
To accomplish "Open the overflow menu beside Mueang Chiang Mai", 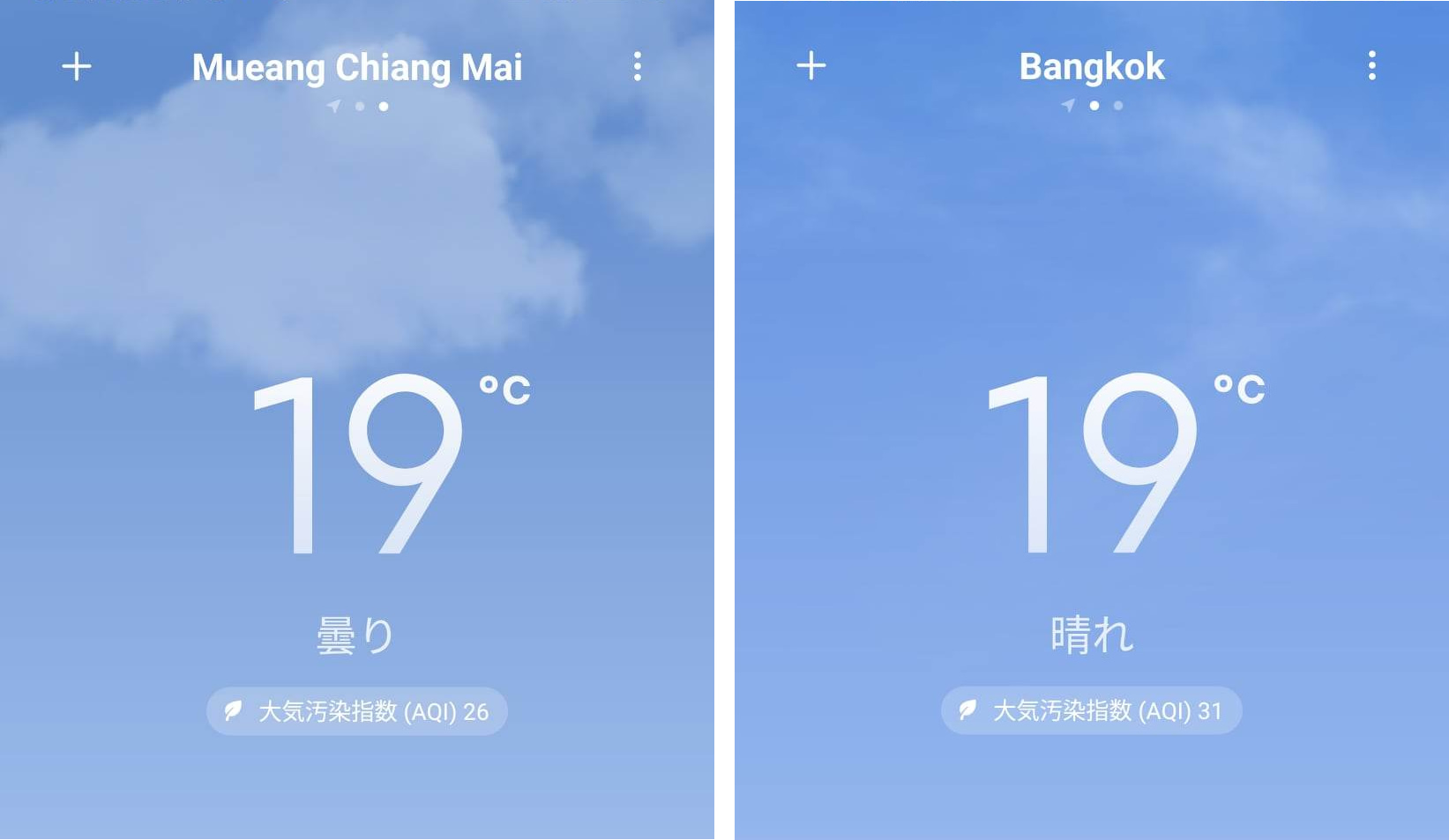I will click(x=637, y=66).
